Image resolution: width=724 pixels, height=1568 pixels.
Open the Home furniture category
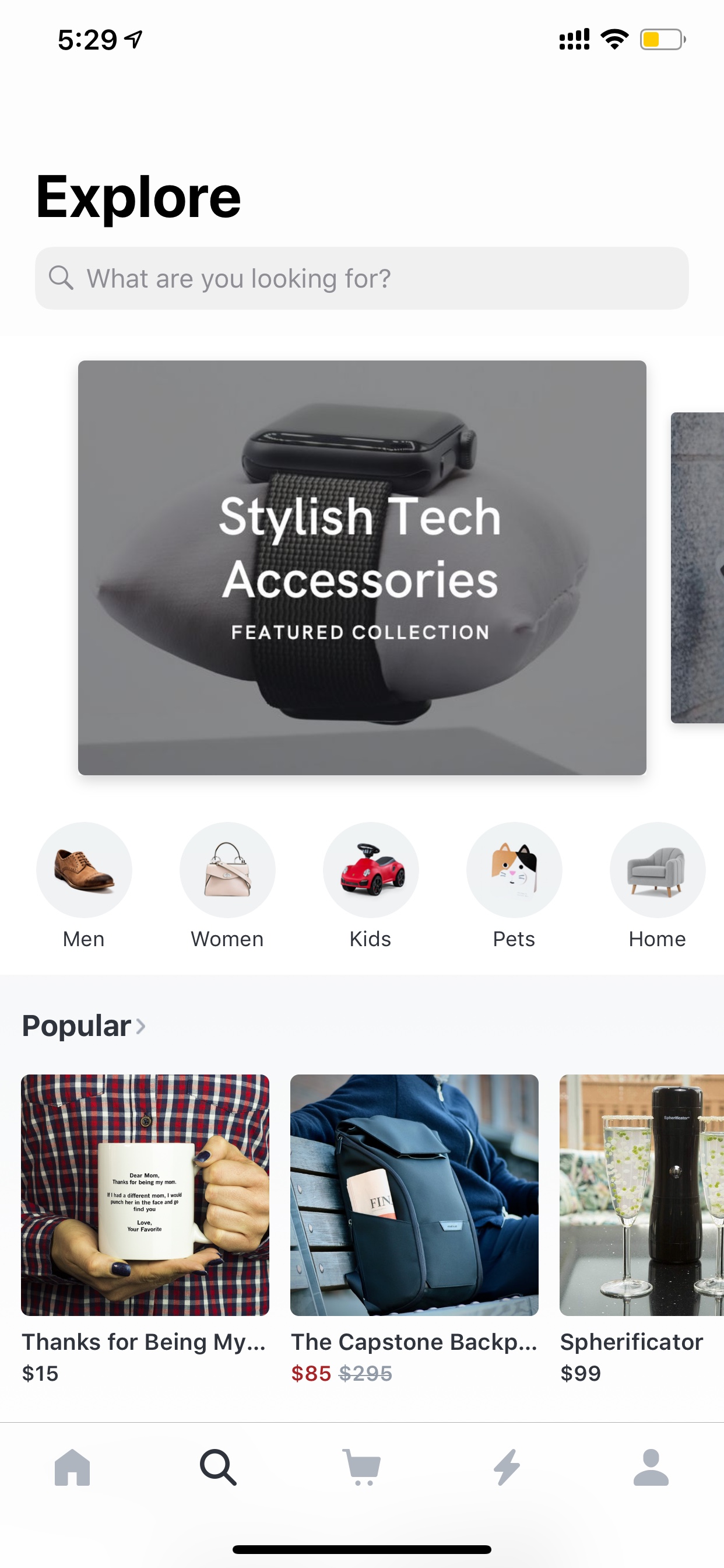click(x=658, y=885)
